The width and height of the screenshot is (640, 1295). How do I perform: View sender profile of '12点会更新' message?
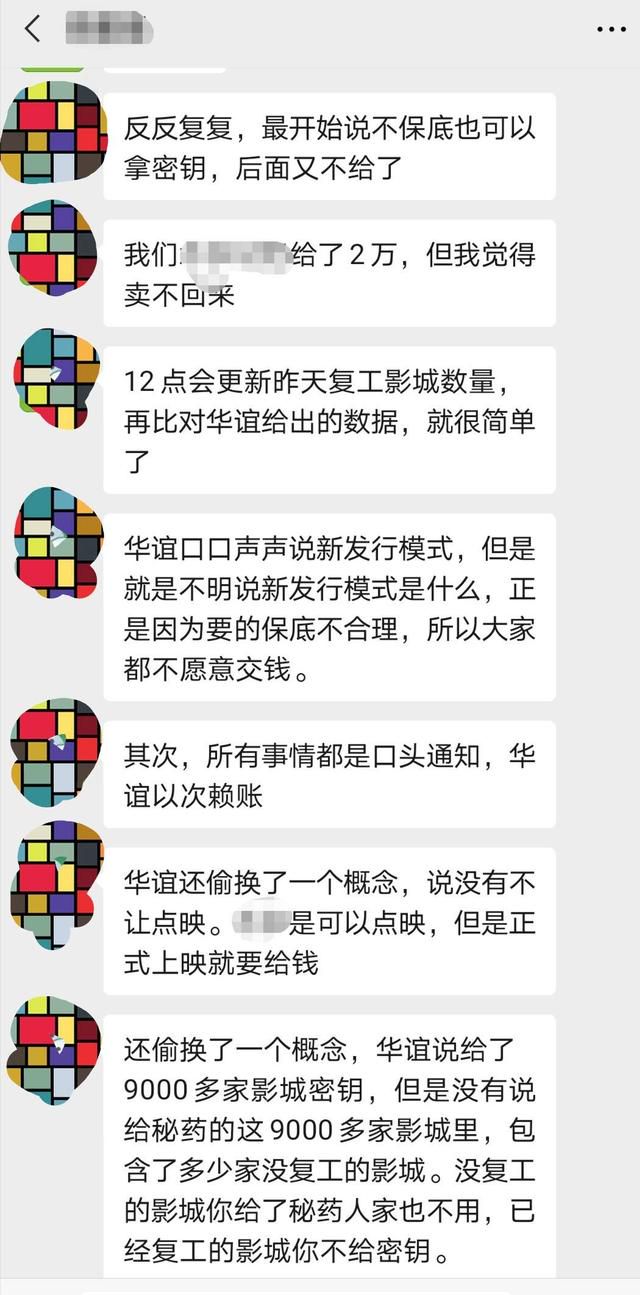tap(56, 377)
